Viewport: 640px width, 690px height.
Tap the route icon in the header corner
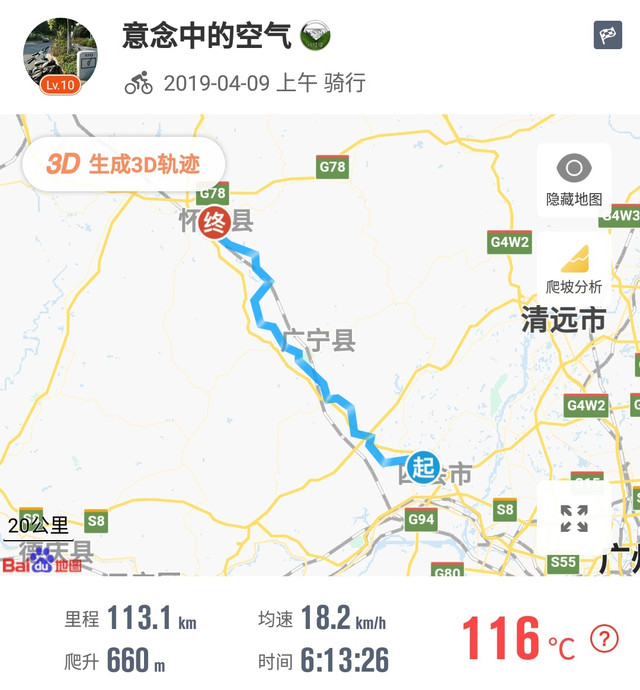607,35
